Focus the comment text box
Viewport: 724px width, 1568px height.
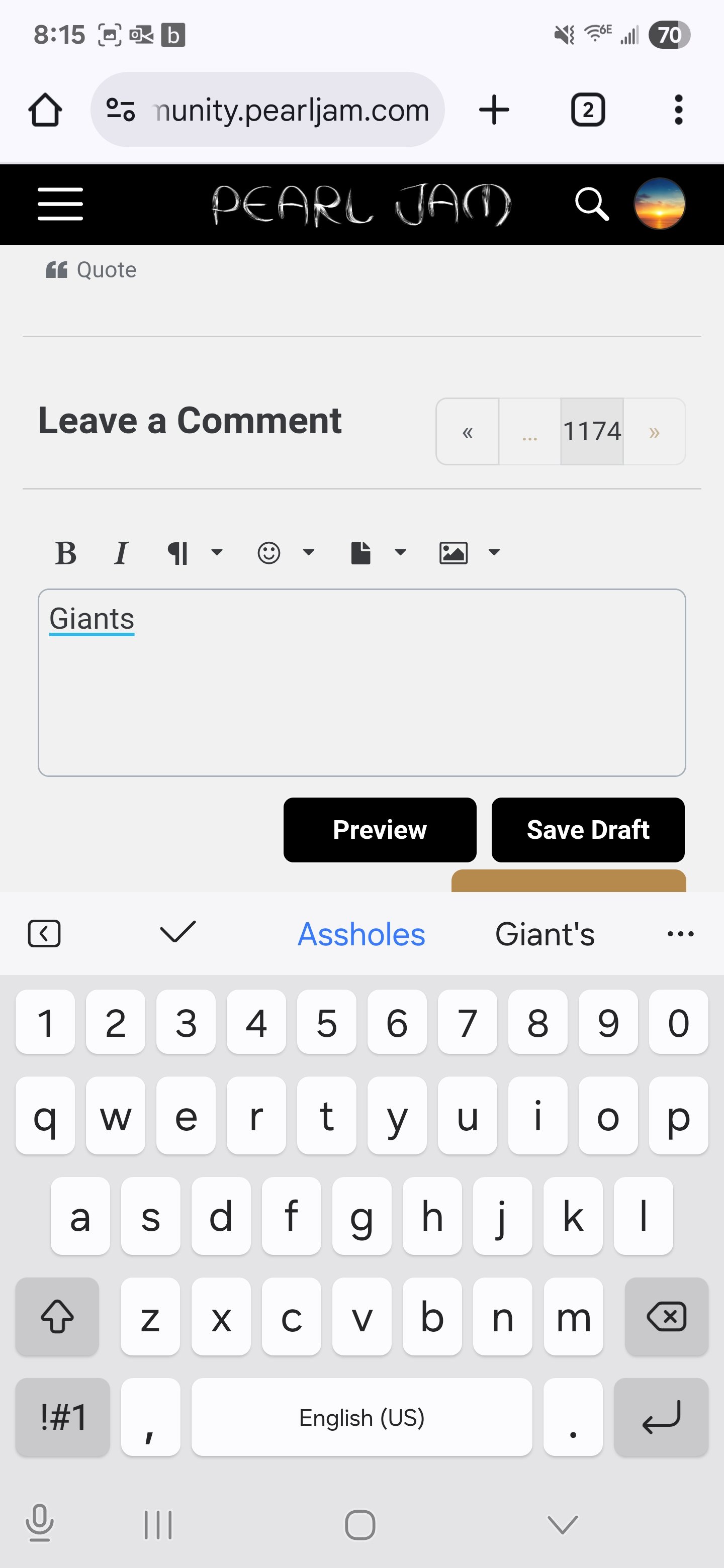point(361,682)
